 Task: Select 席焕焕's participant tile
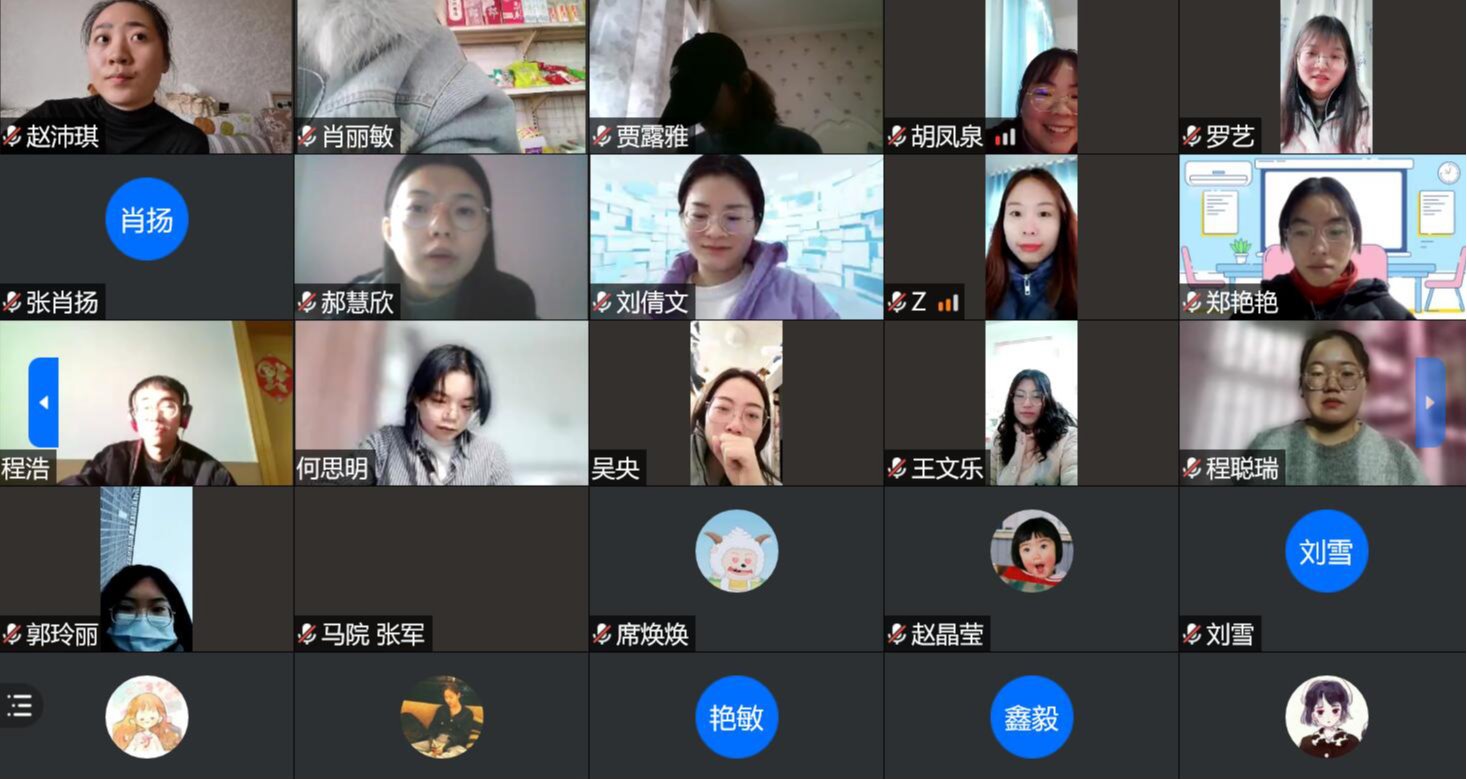pos(735,568)
